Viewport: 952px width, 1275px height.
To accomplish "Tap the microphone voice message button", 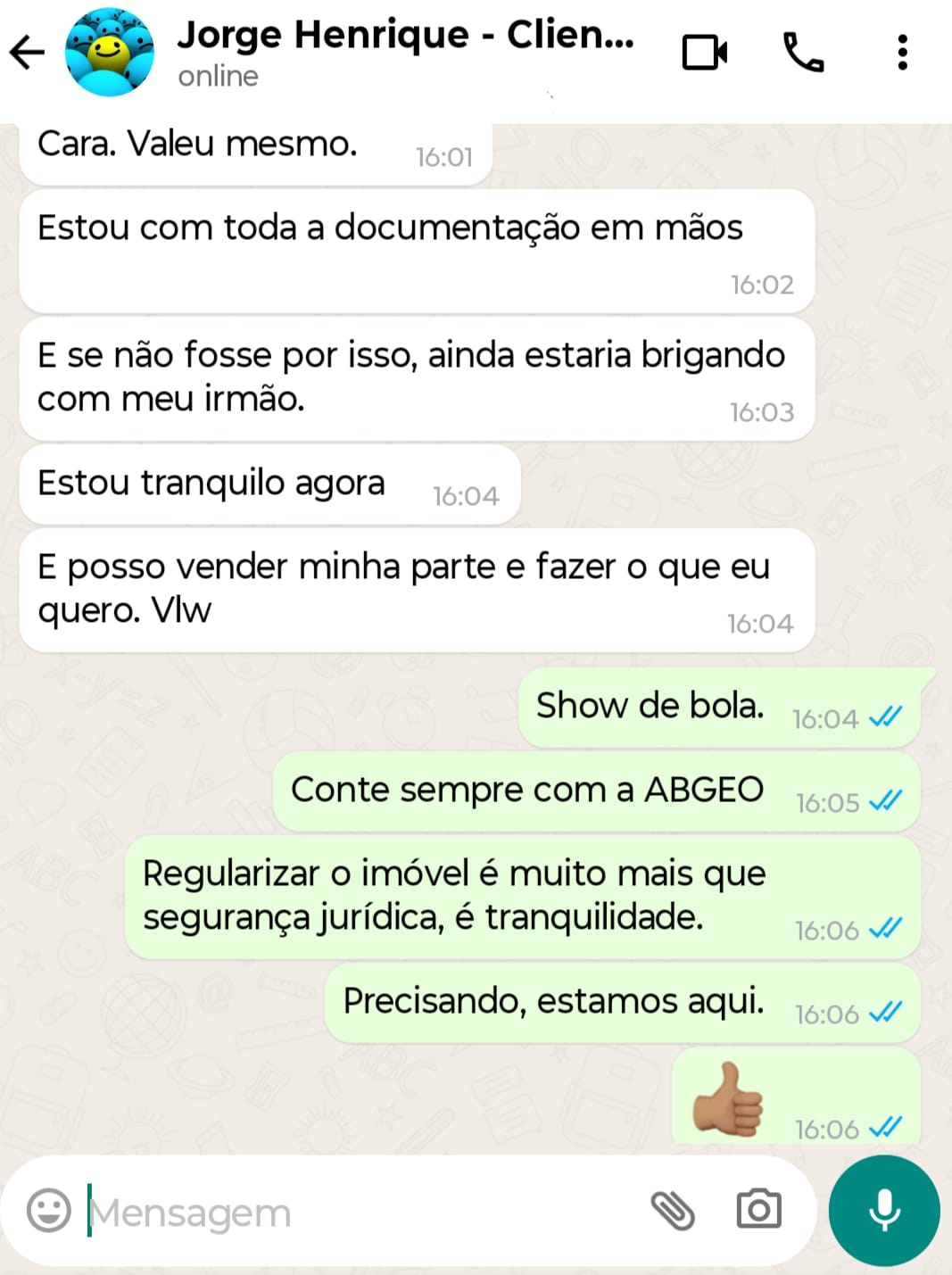I will (x=883, y=1211).
